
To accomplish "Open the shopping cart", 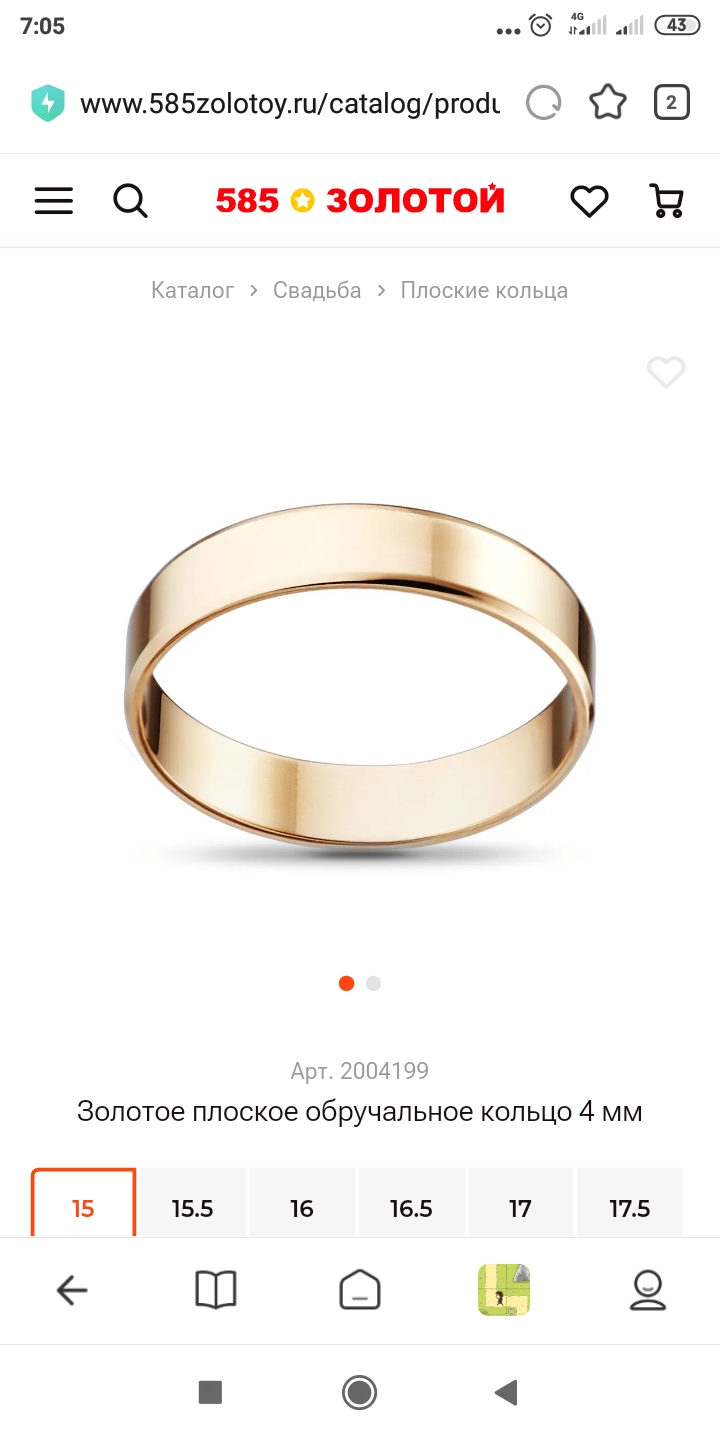I will (667, 201).
